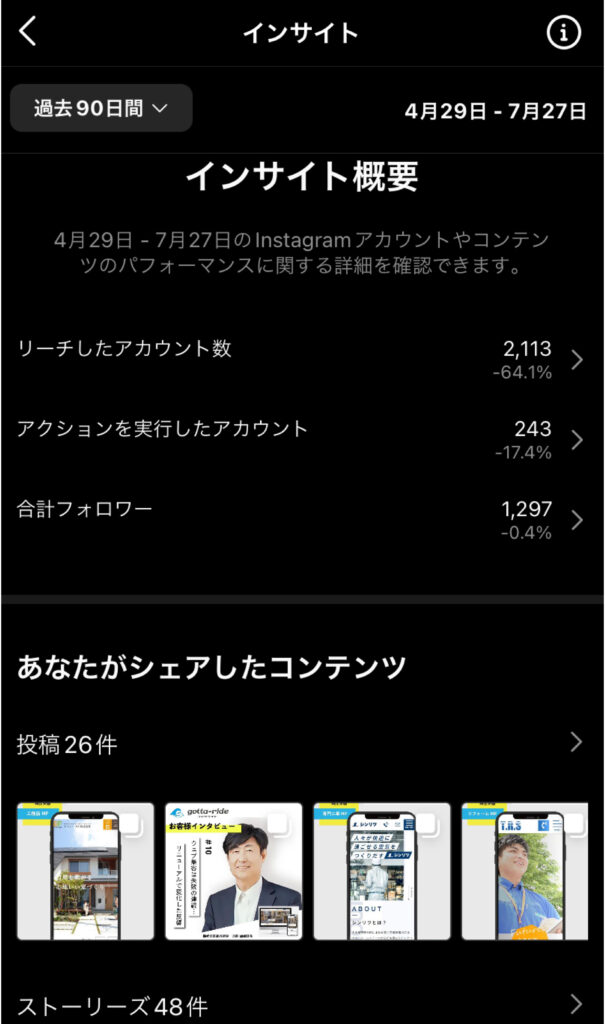This screenshot has width=605, height=1024.
Task: View all ストーリーズ48件 stories
Action: click(300, 1004)
